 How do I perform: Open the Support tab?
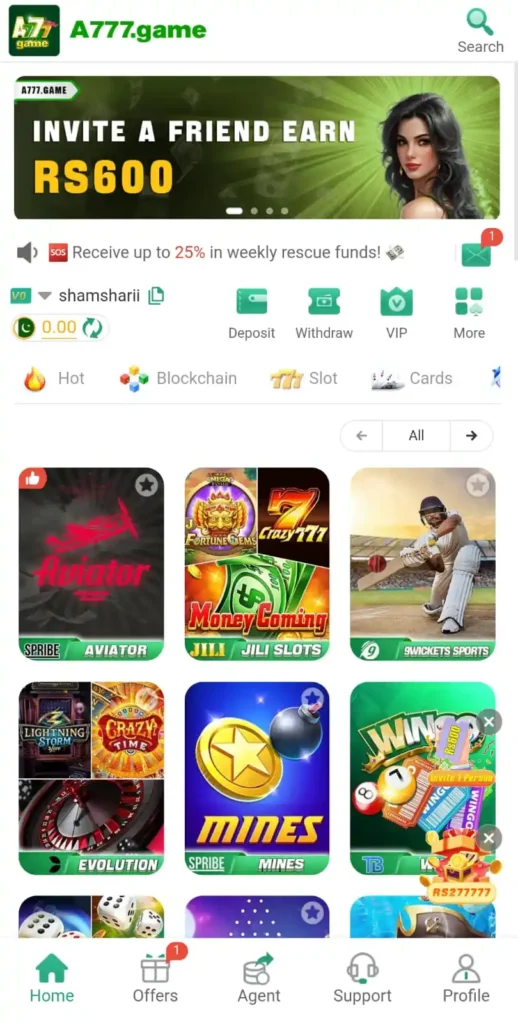click(x=363, y=976)
